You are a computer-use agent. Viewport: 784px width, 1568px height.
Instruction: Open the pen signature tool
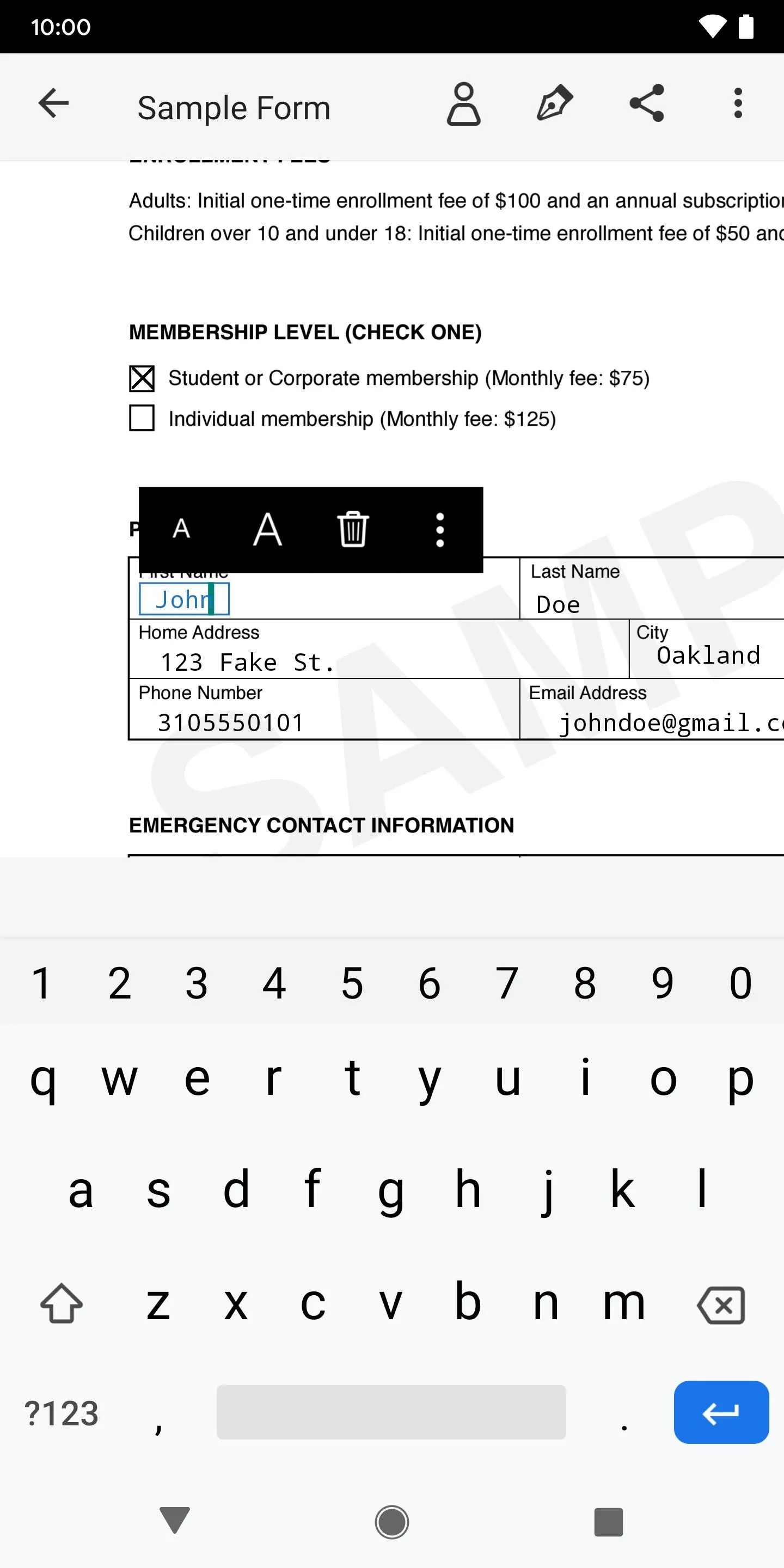555,103
